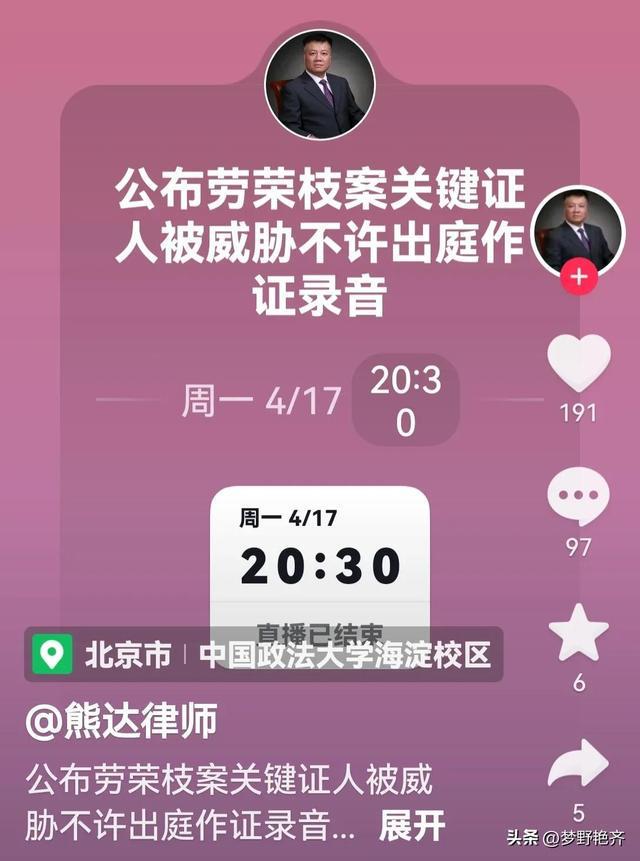Like this video with the heart icon
This screenshot has height=861, width=640.
[x=579, y=362]
